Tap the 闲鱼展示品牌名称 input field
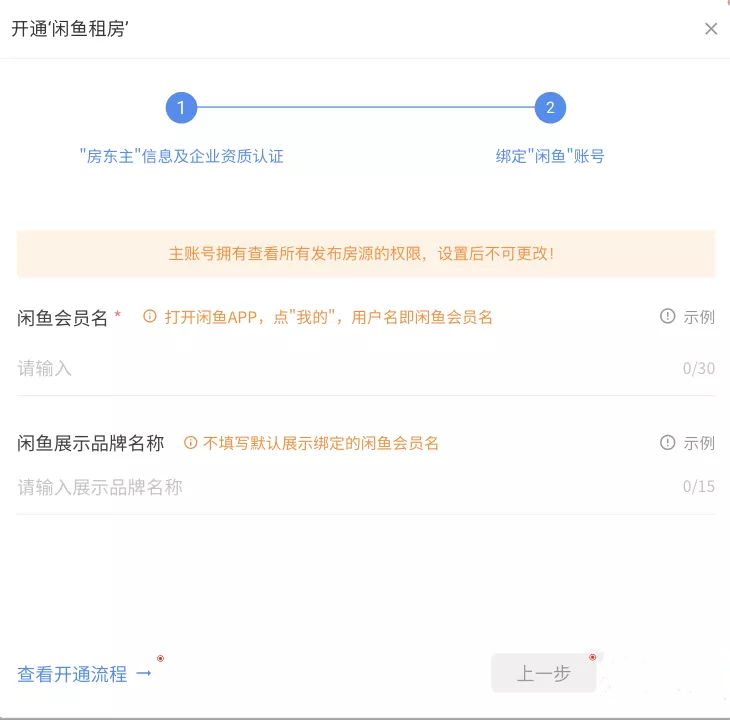 340,487
